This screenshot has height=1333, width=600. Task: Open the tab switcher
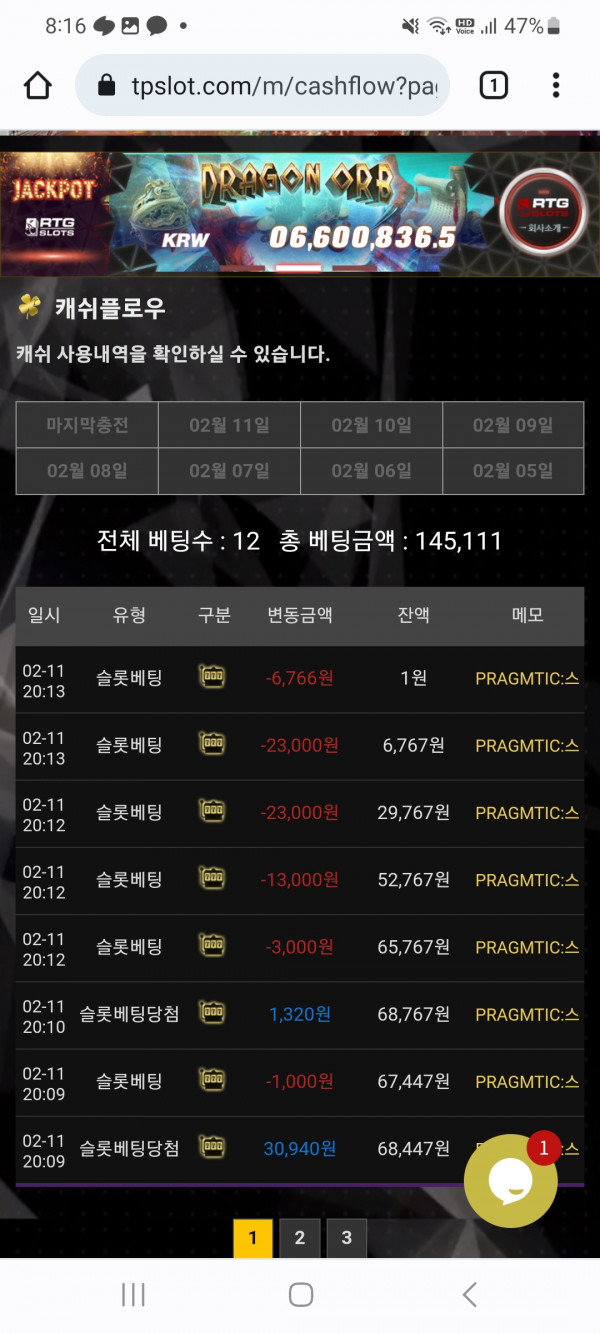(x=493, y=86)
